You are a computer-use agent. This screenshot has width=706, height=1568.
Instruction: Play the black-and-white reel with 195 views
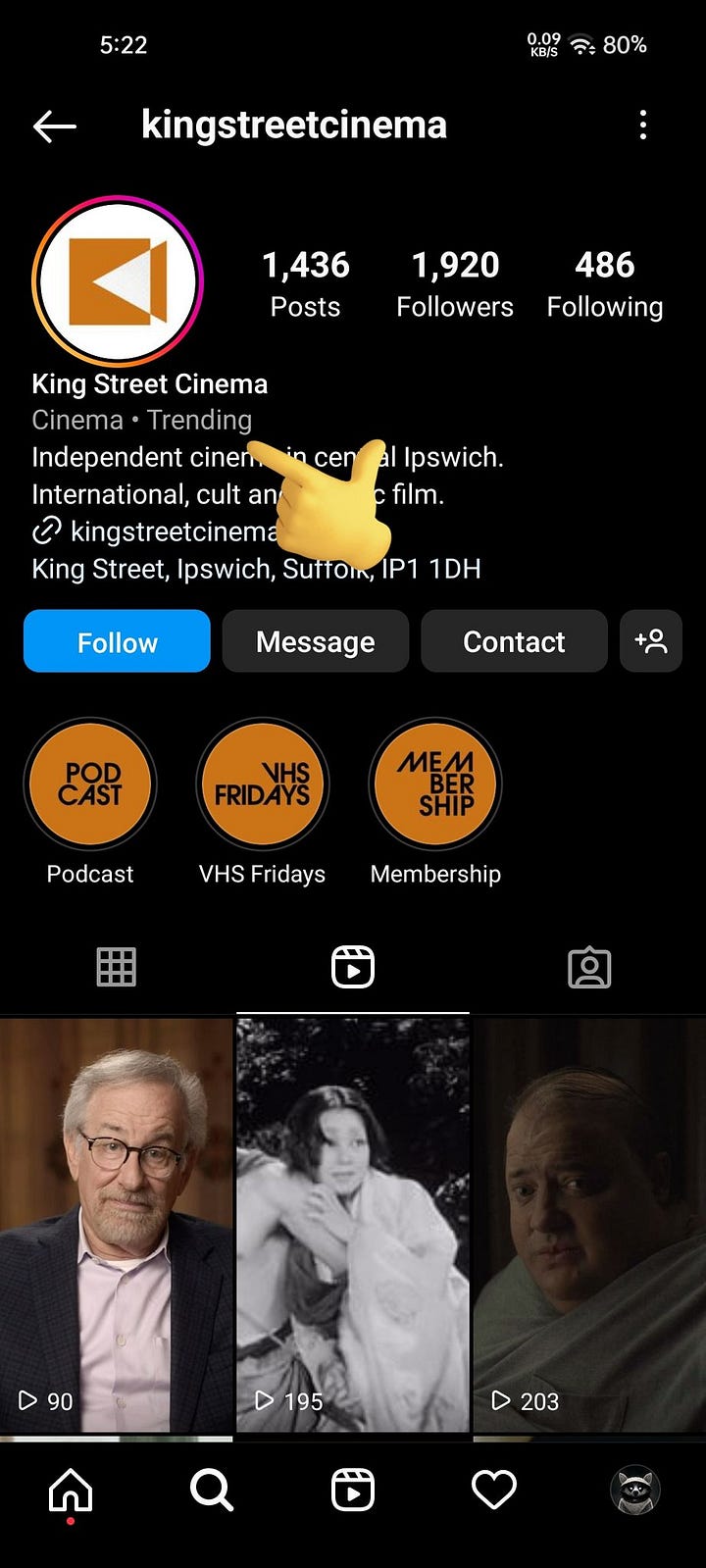tap(353, 1224)
